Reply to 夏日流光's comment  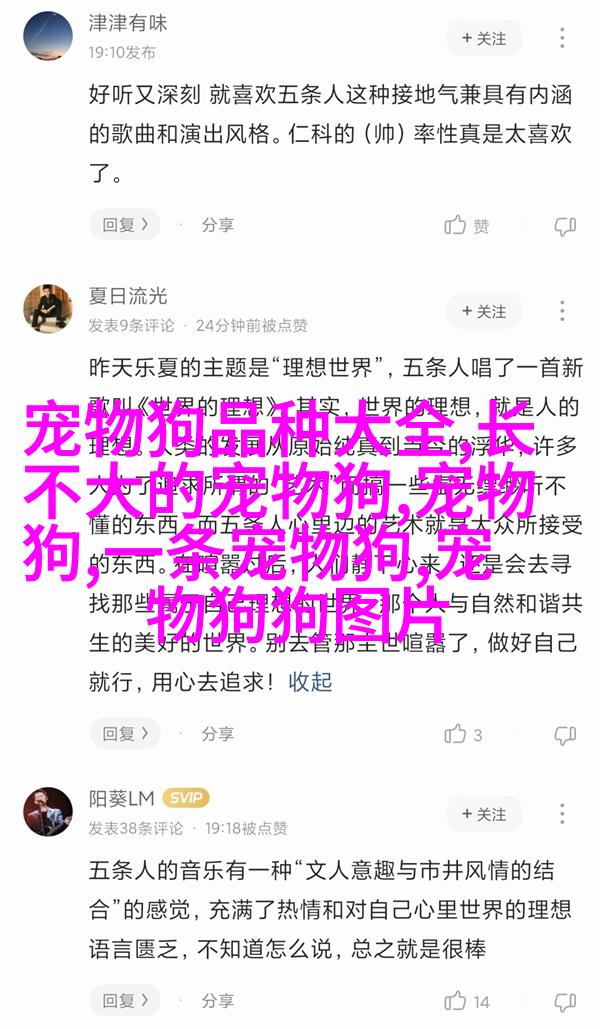[124, 734]
